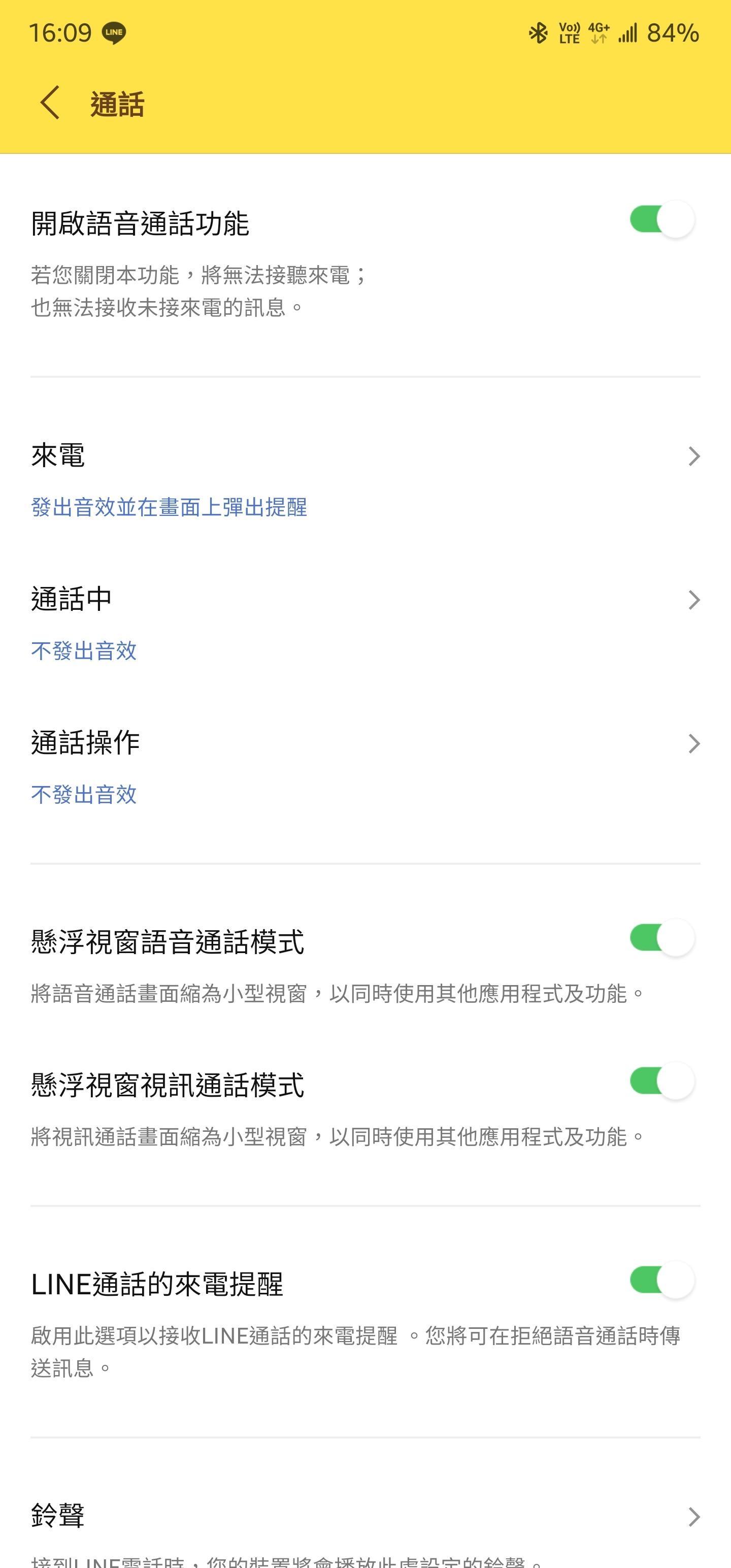Turn off 懸浮視窗視訊通話模式

(x=661, y=1082)
